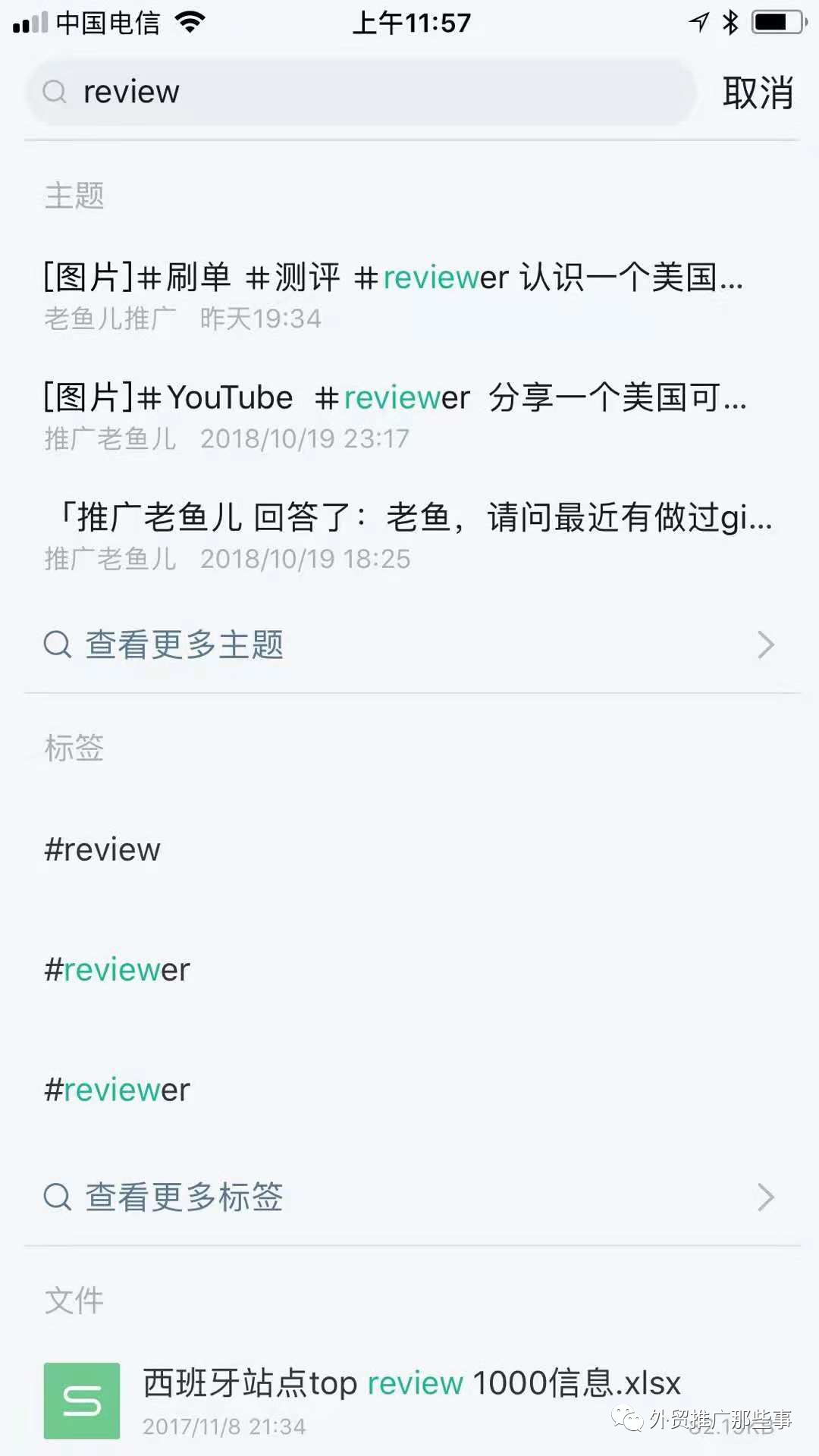Viewport: 819px width, 1456px height.
Task: View more tags via 查看更多标签
Action: click(409, 1197)
